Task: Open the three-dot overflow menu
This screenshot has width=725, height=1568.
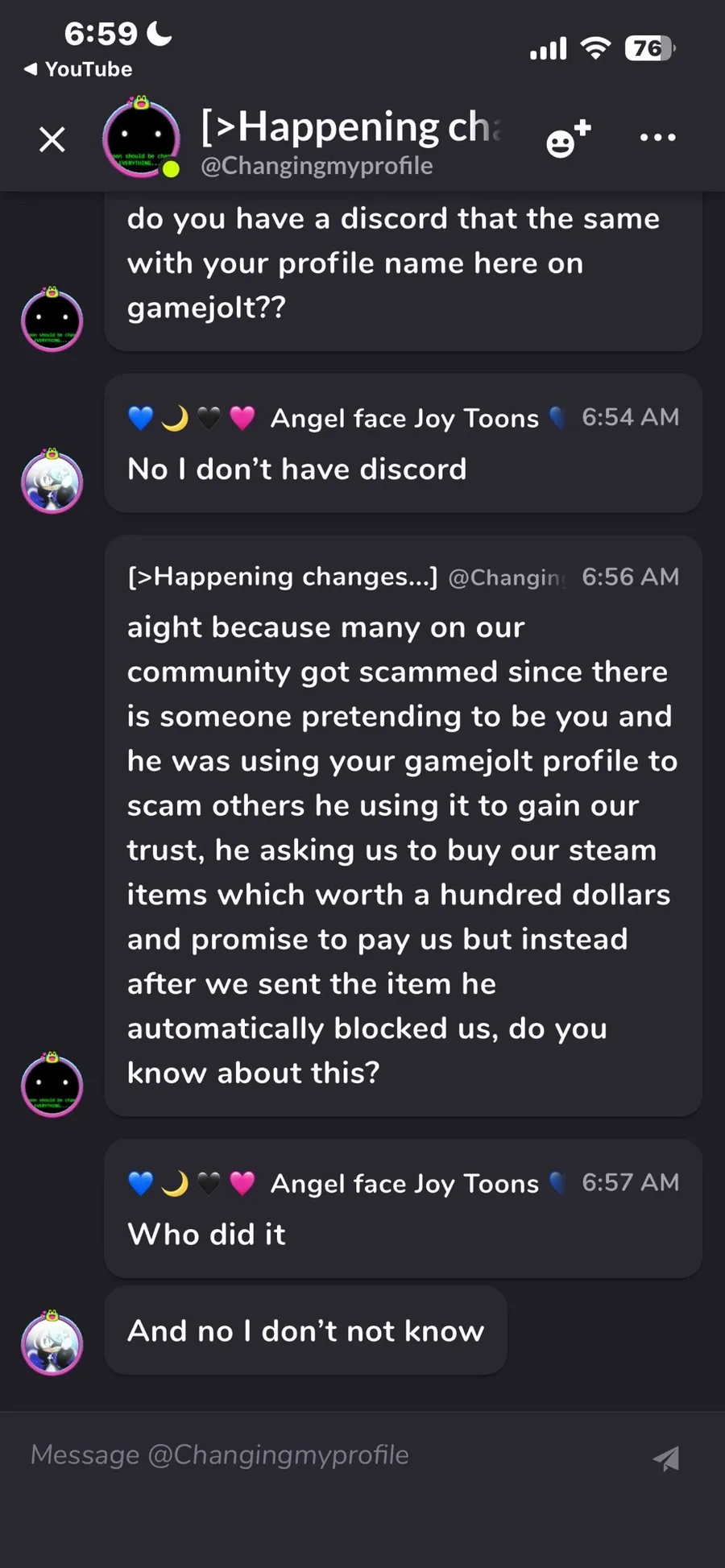Action: (x=657, y=138)
